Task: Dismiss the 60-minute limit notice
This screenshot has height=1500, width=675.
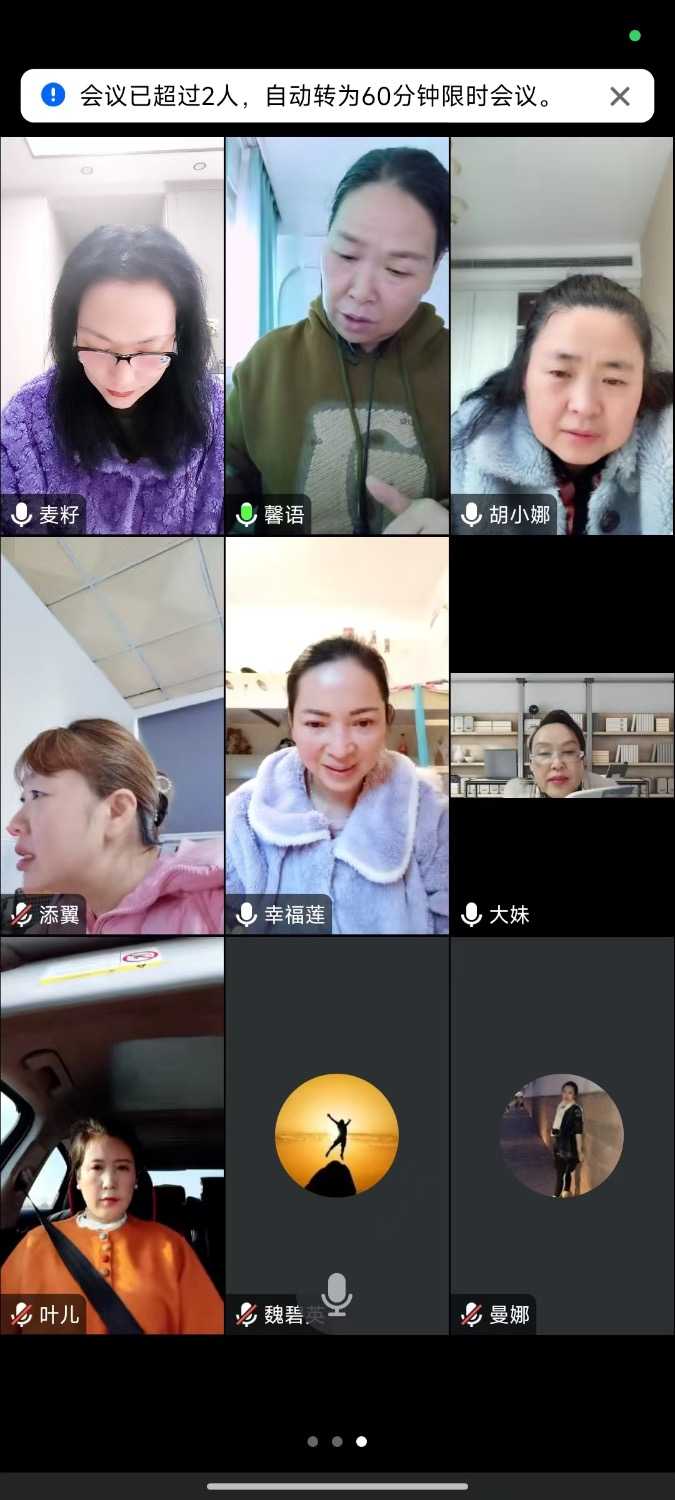Action: point(620,96)
